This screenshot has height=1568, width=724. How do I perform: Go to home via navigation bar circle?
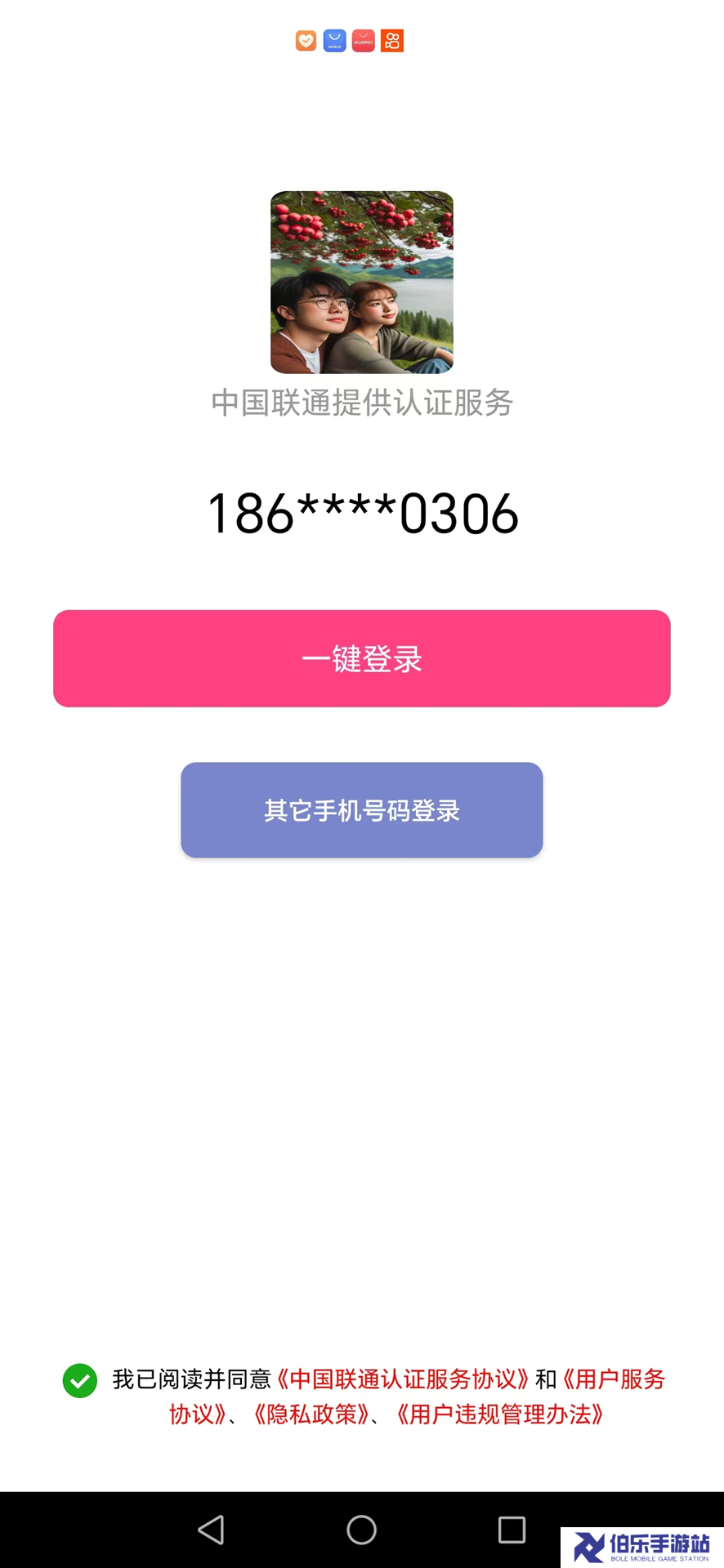pos(361,1530)
